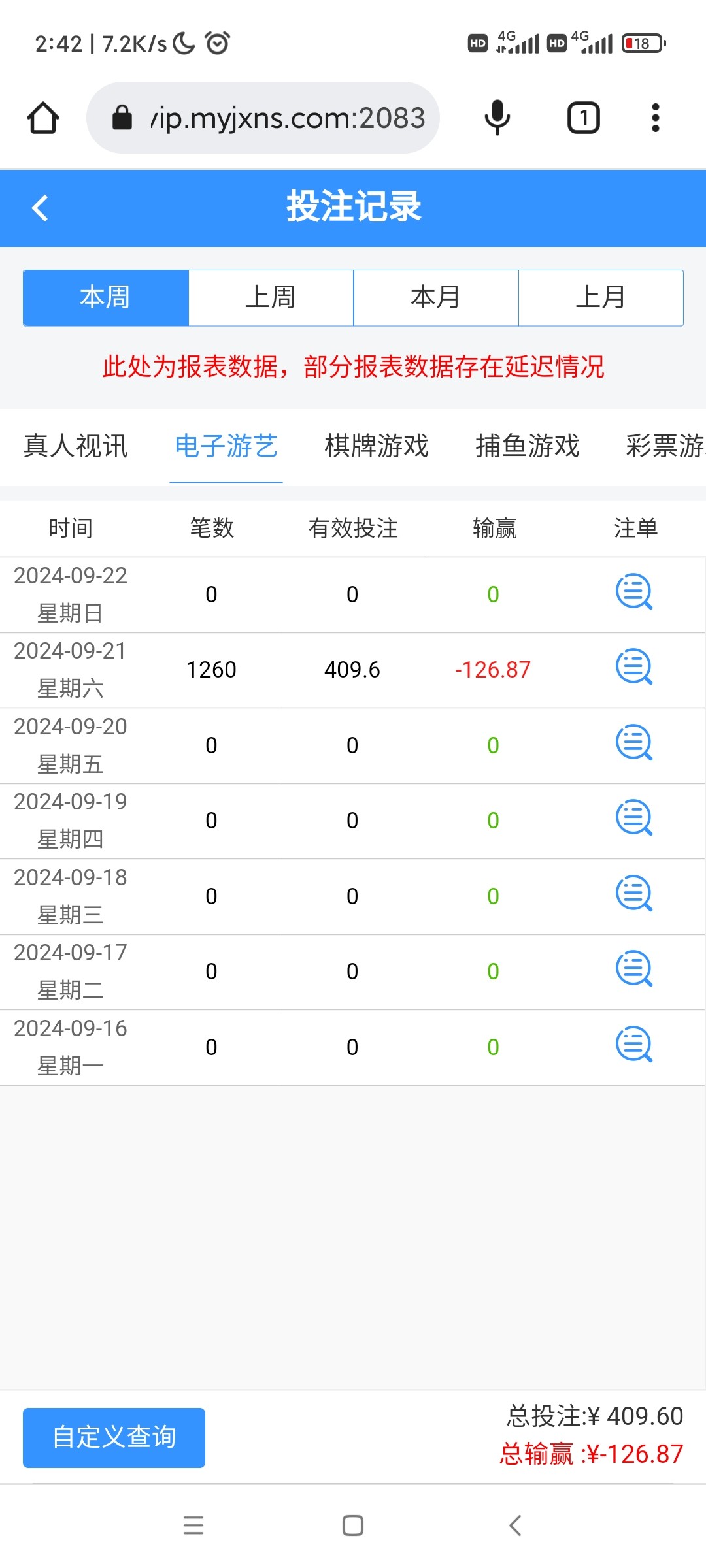Image resolution: width=706 pixels, height=1568 pixels.
Task: Select the 本月 period tab
Action: coord(435,298)
